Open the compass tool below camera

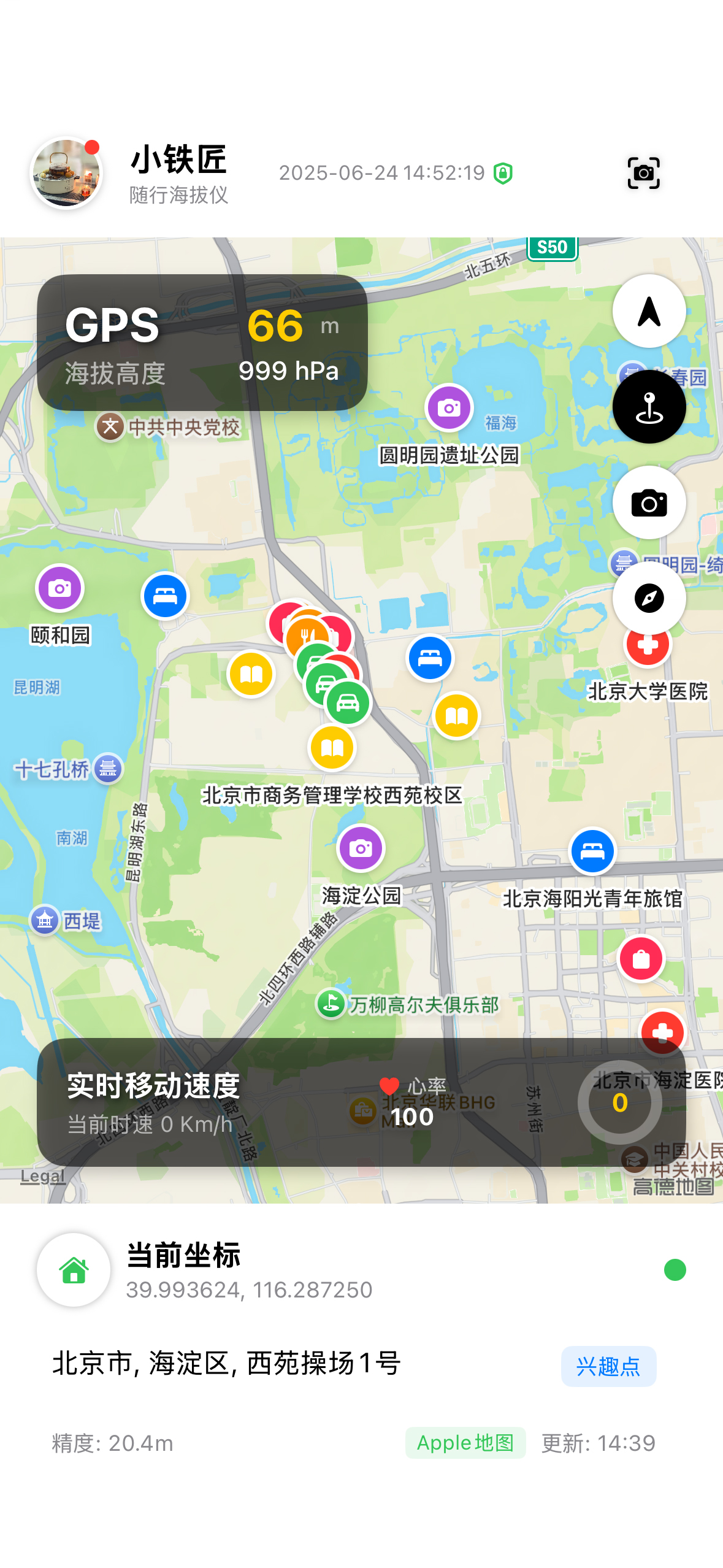pyautogui.click(x=649, y=598)
